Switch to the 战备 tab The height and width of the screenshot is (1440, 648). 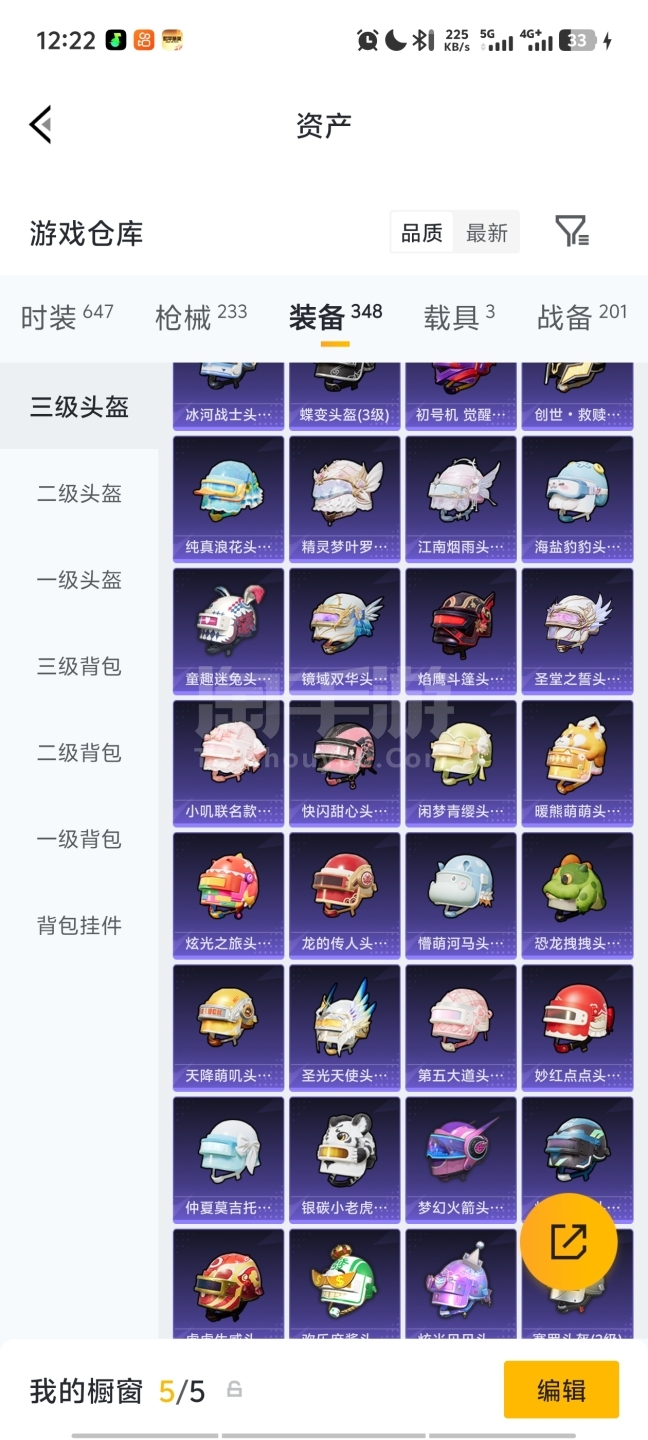pos(581,317)
